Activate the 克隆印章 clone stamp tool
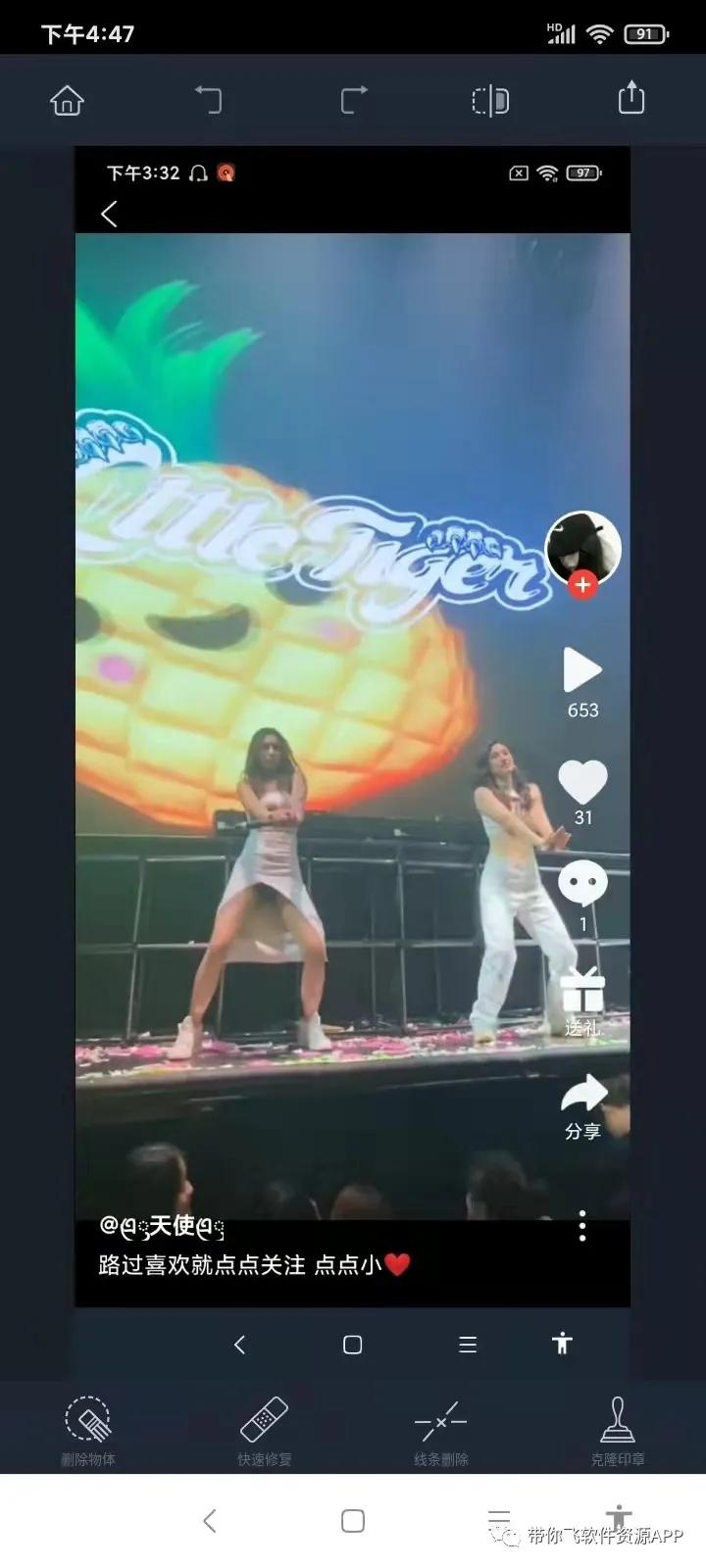The height and width of the screenshot is (1568, 706). point(617,1429)
